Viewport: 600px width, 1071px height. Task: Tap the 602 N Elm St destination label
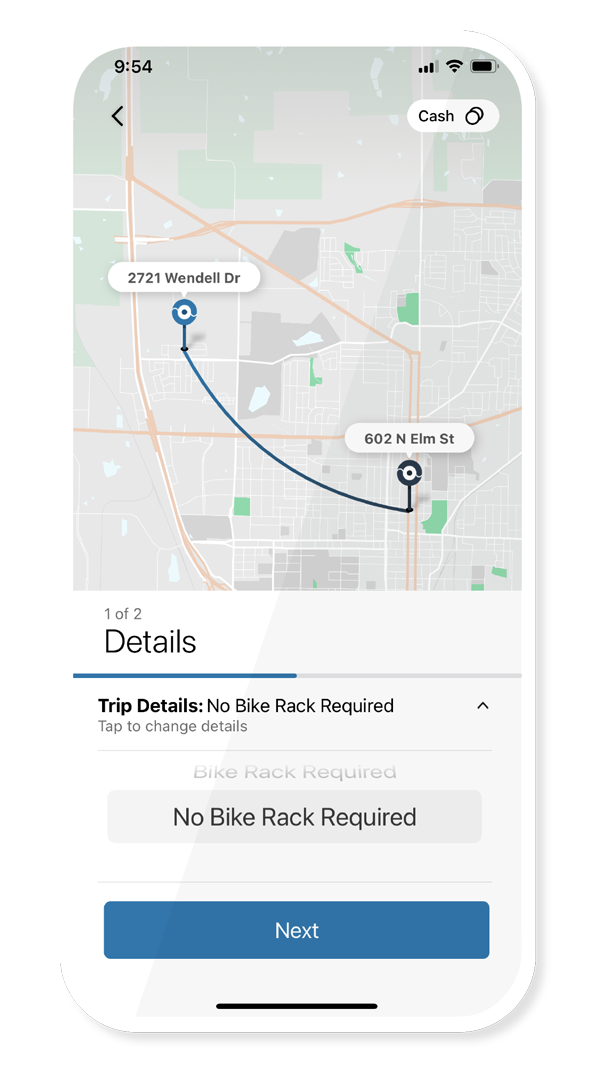coord(409,438)
